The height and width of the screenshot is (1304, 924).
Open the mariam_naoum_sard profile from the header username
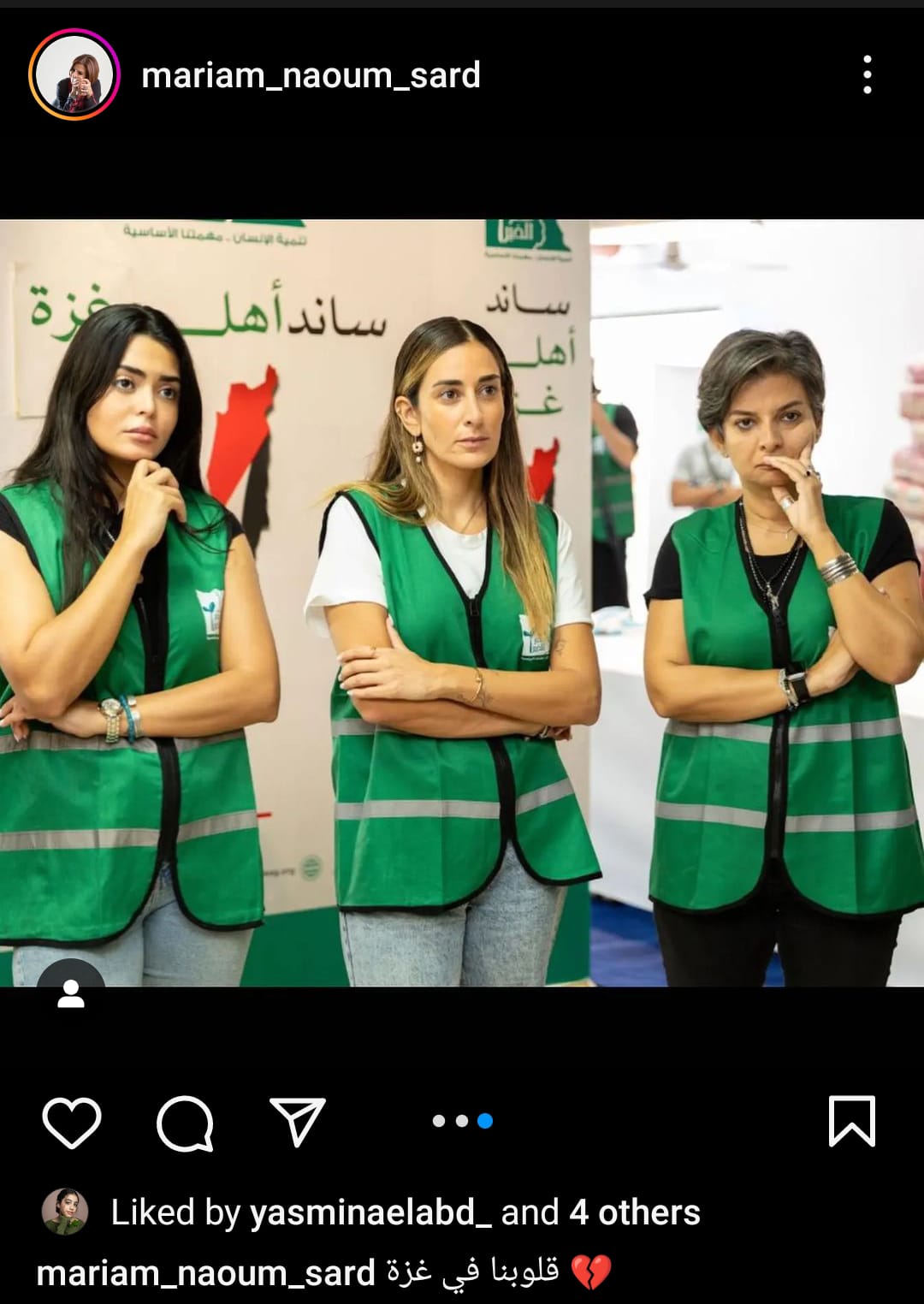(x=311, y=75)
